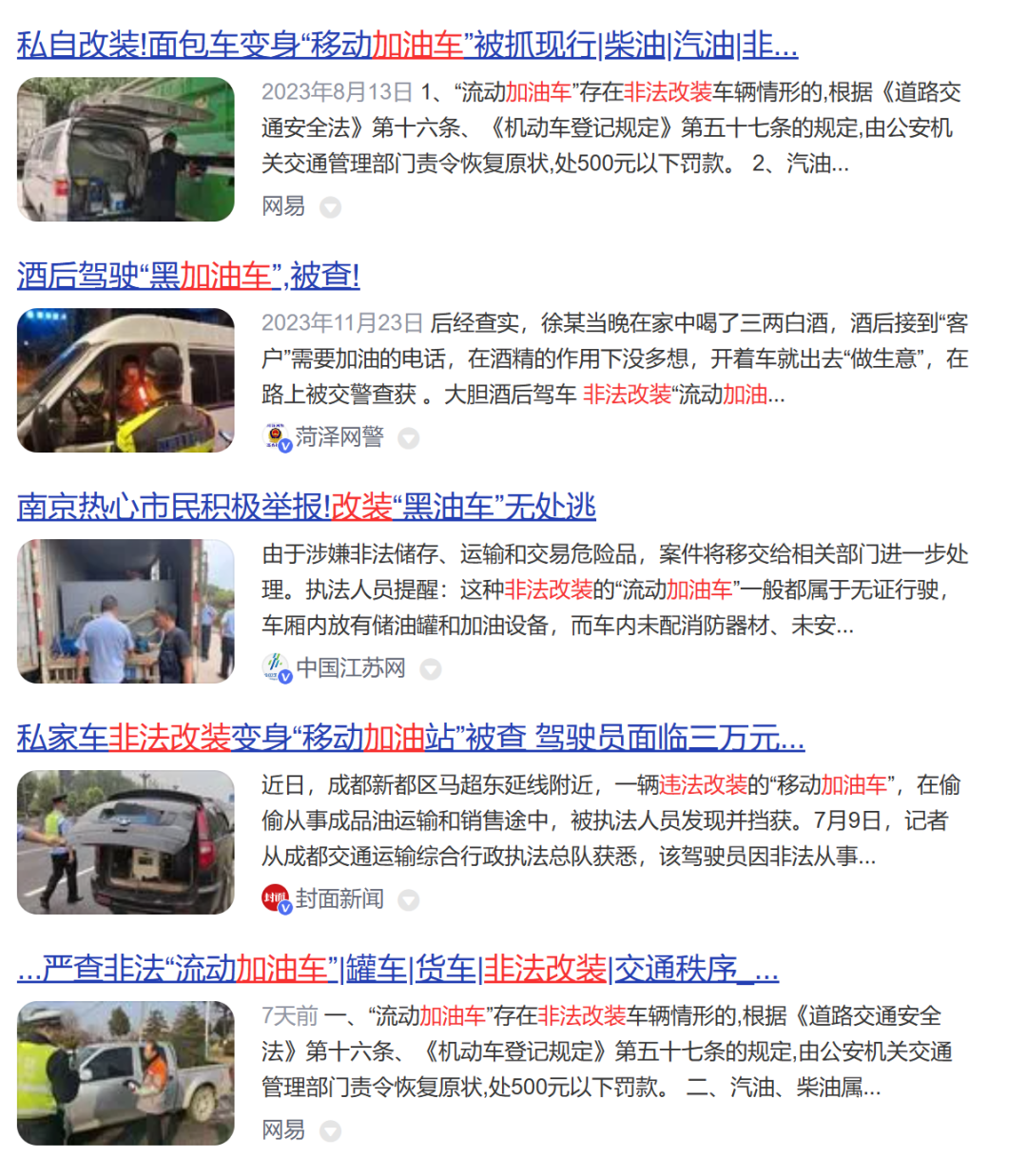Open the '私自改装!面包车变身移动加油车' result link
This screenshot has height=1176, width=1027.
pos(407,45)
